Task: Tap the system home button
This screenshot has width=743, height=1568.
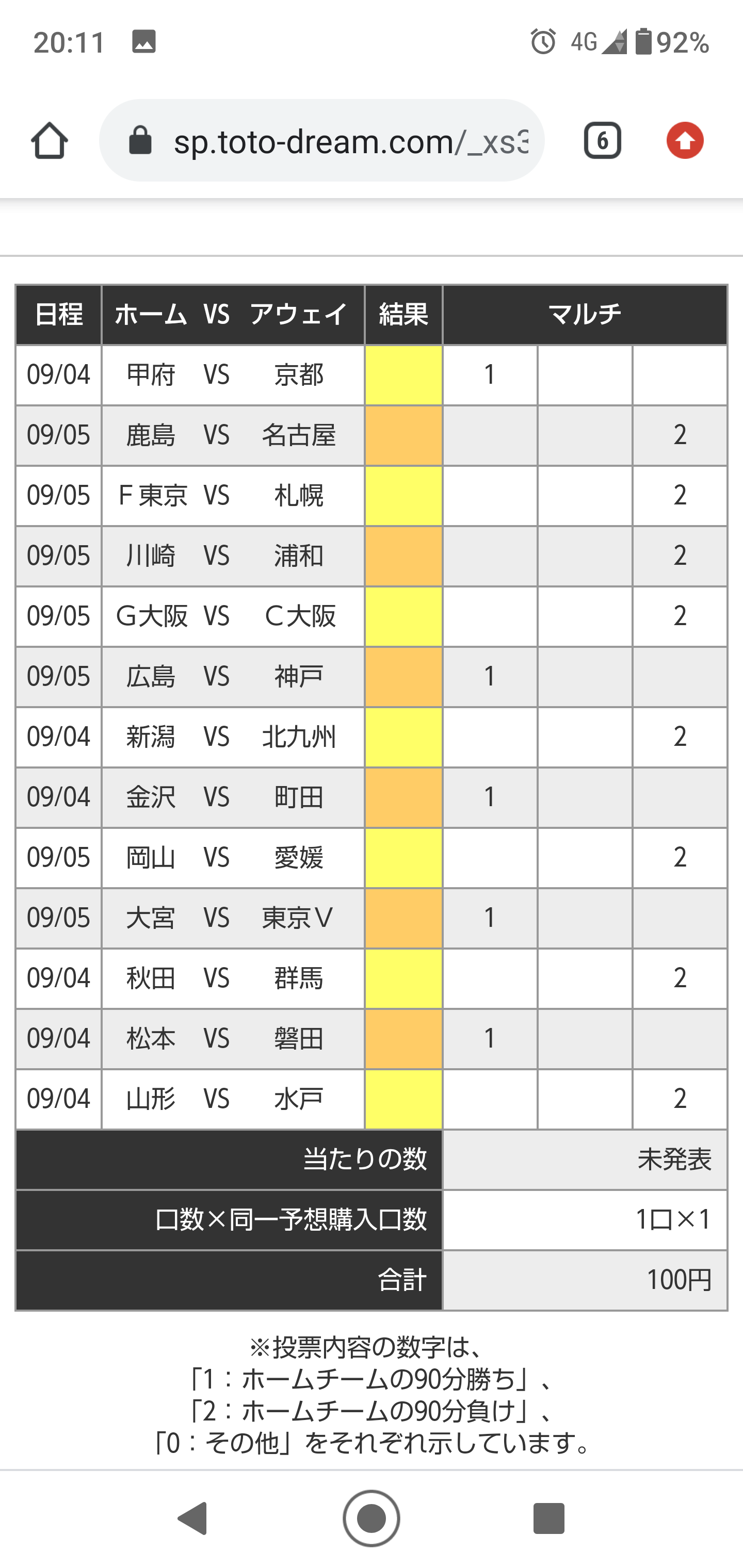Action: [372, 1518]
